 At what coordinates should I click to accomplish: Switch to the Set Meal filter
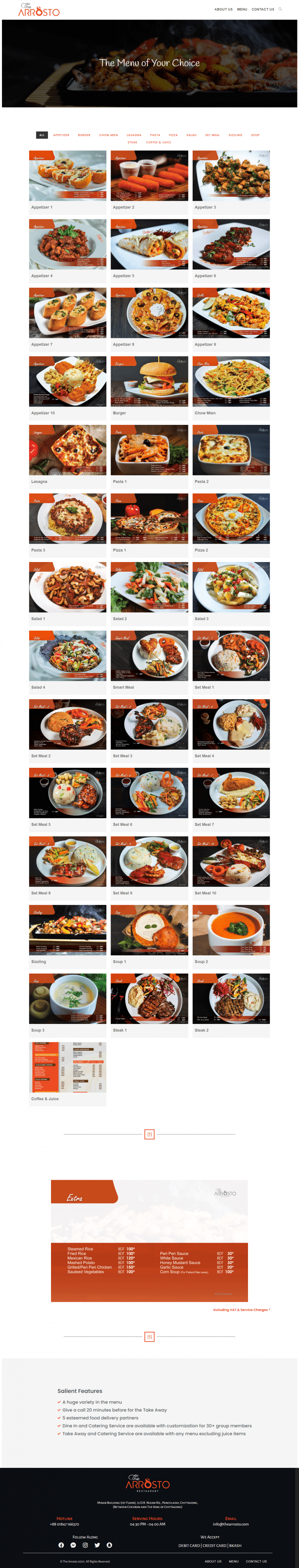[212, 135]
